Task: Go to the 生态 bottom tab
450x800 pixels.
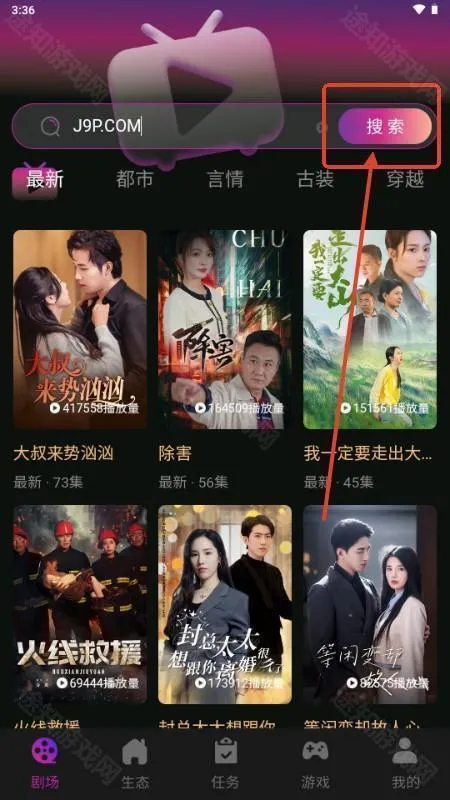Action: (135, 763)
